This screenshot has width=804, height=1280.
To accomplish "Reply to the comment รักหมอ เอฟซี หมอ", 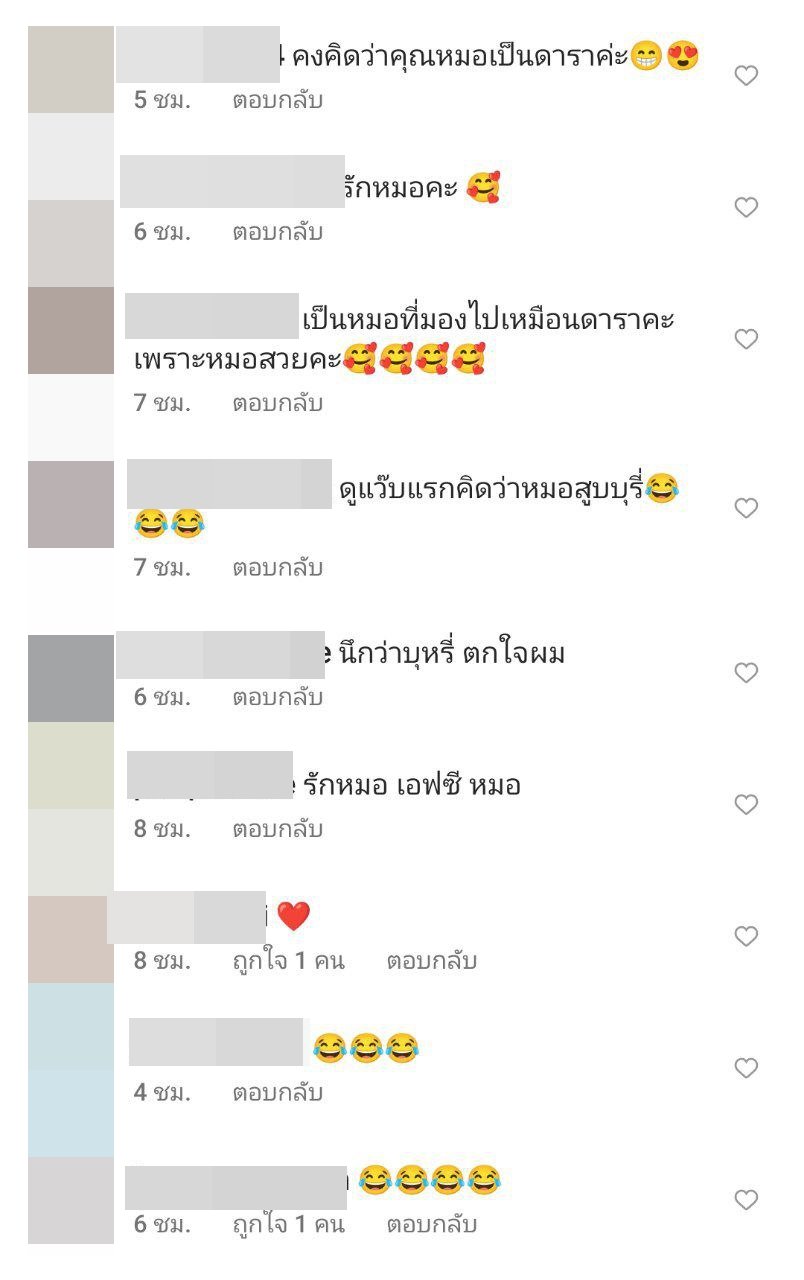I will tap(277, 829).
